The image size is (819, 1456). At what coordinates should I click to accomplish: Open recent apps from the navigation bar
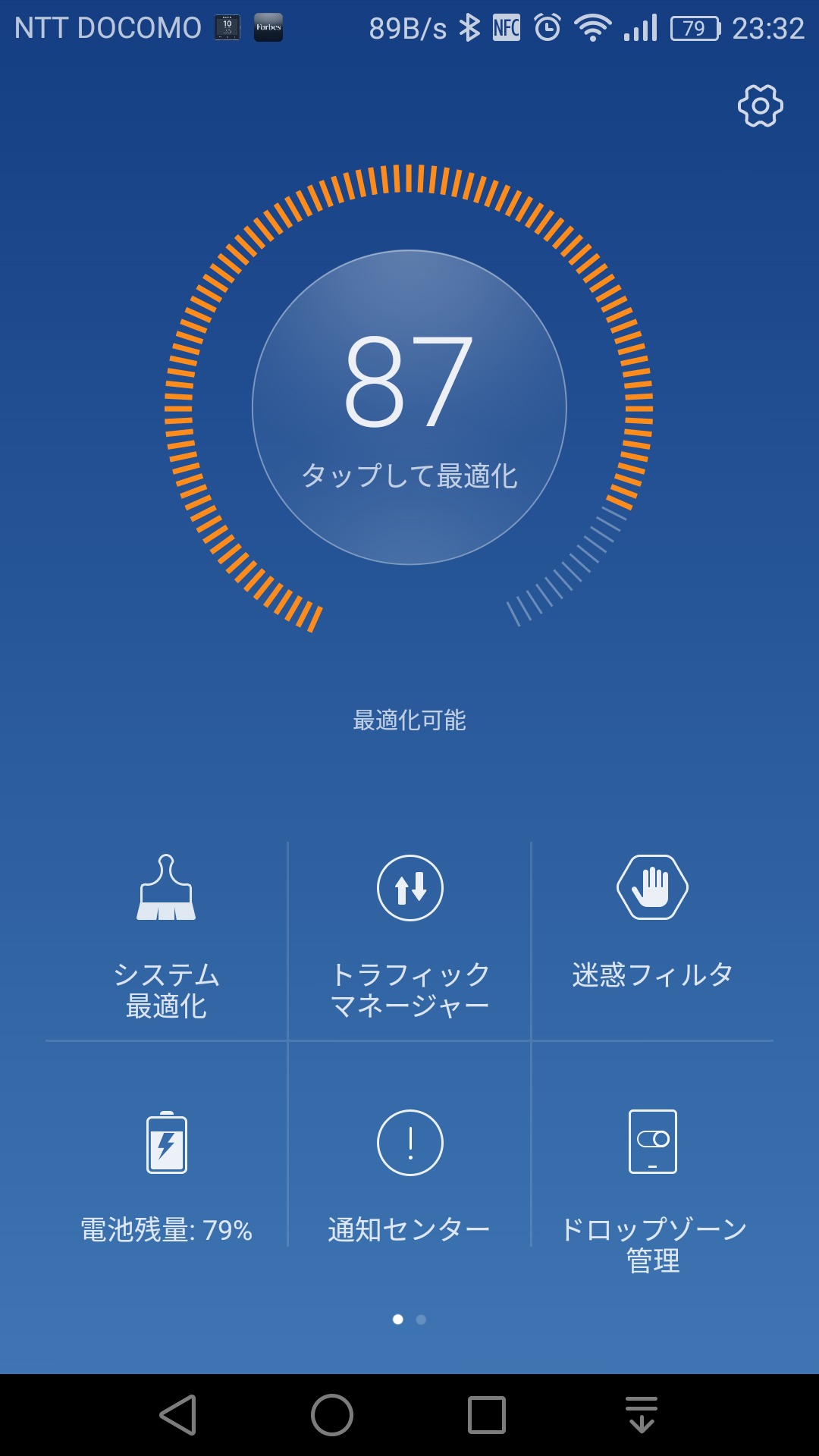pyautogui.click(x=487, y=1415)
